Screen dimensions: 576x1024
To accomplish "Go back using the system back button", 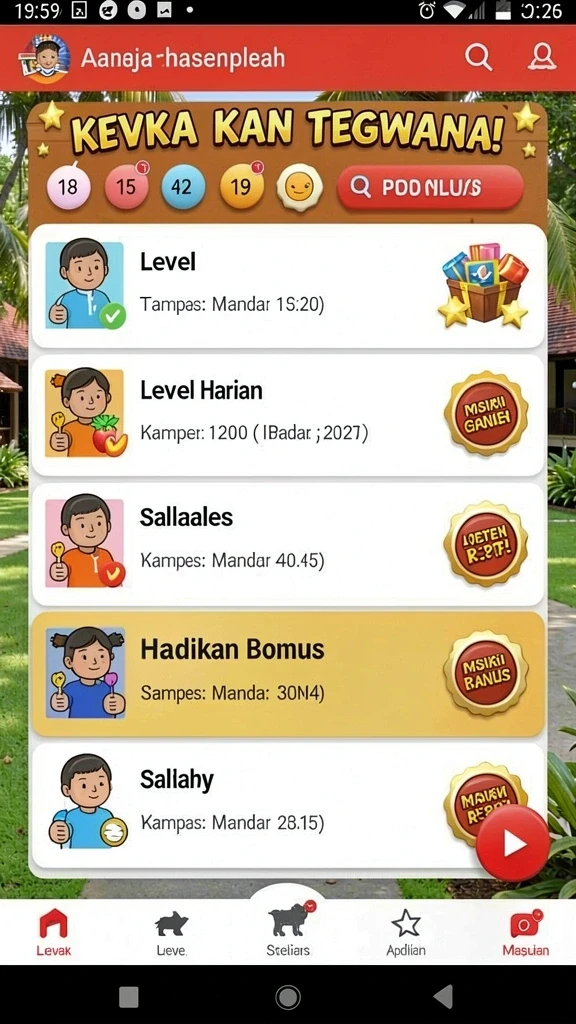I will click(443, 997).
